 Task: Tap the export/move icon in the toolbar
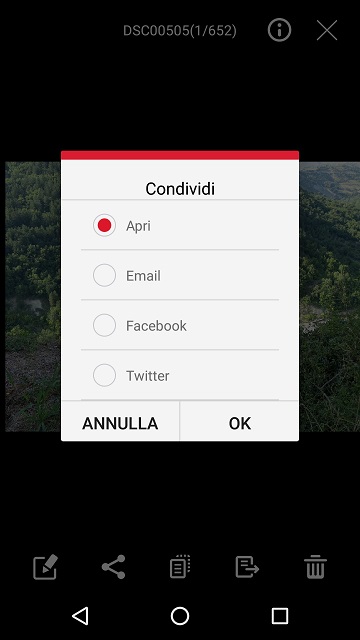click(x=247, y=567)
